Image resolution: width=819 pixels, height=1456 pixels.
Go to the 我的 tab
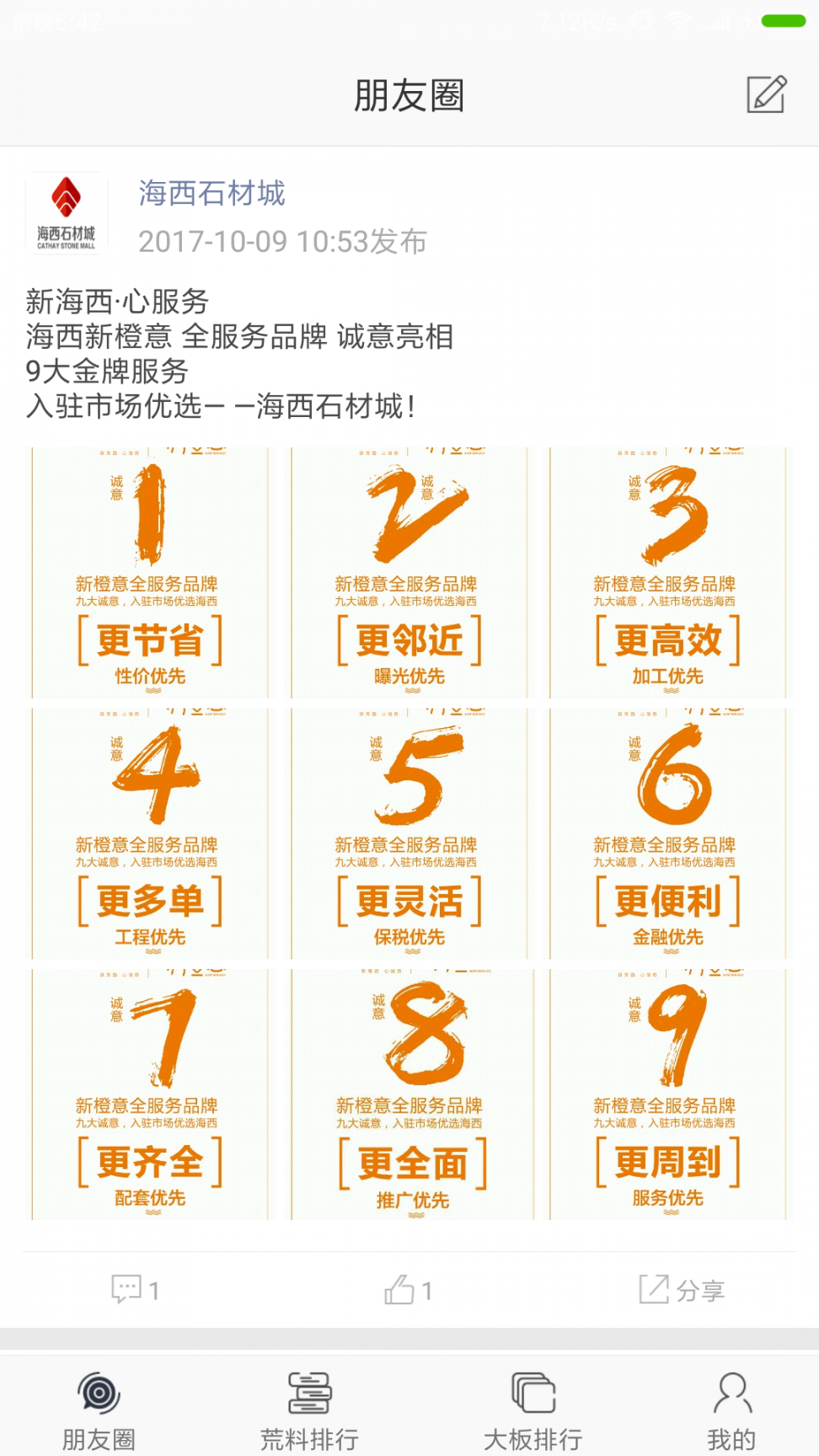pyautogui.click(x=731, y=1409)
